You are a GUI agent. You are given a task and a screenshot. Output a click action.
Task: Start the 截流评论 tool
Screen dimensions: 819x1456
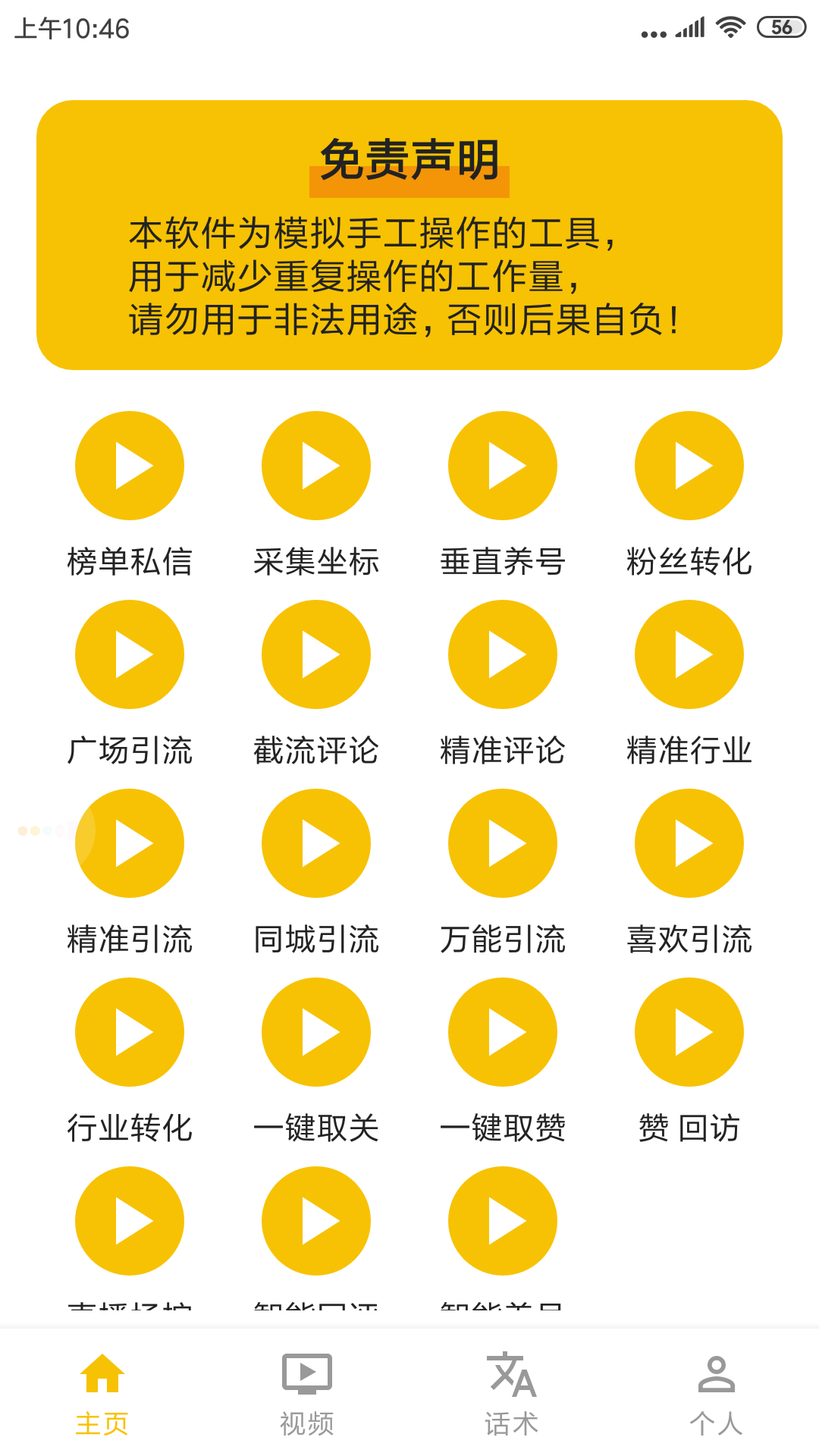[x=315, y=654]
